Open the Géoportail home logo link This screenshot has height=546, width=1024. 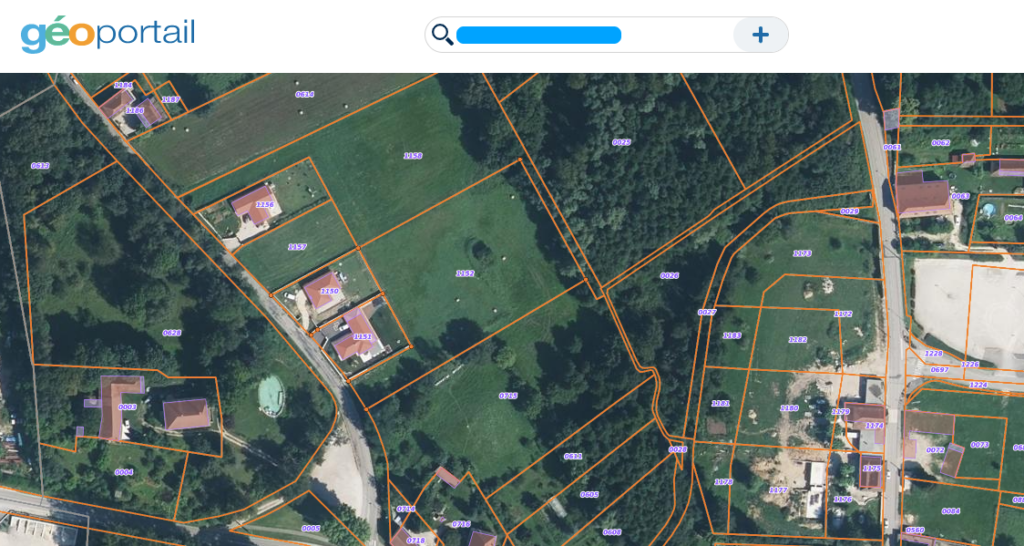108,35
